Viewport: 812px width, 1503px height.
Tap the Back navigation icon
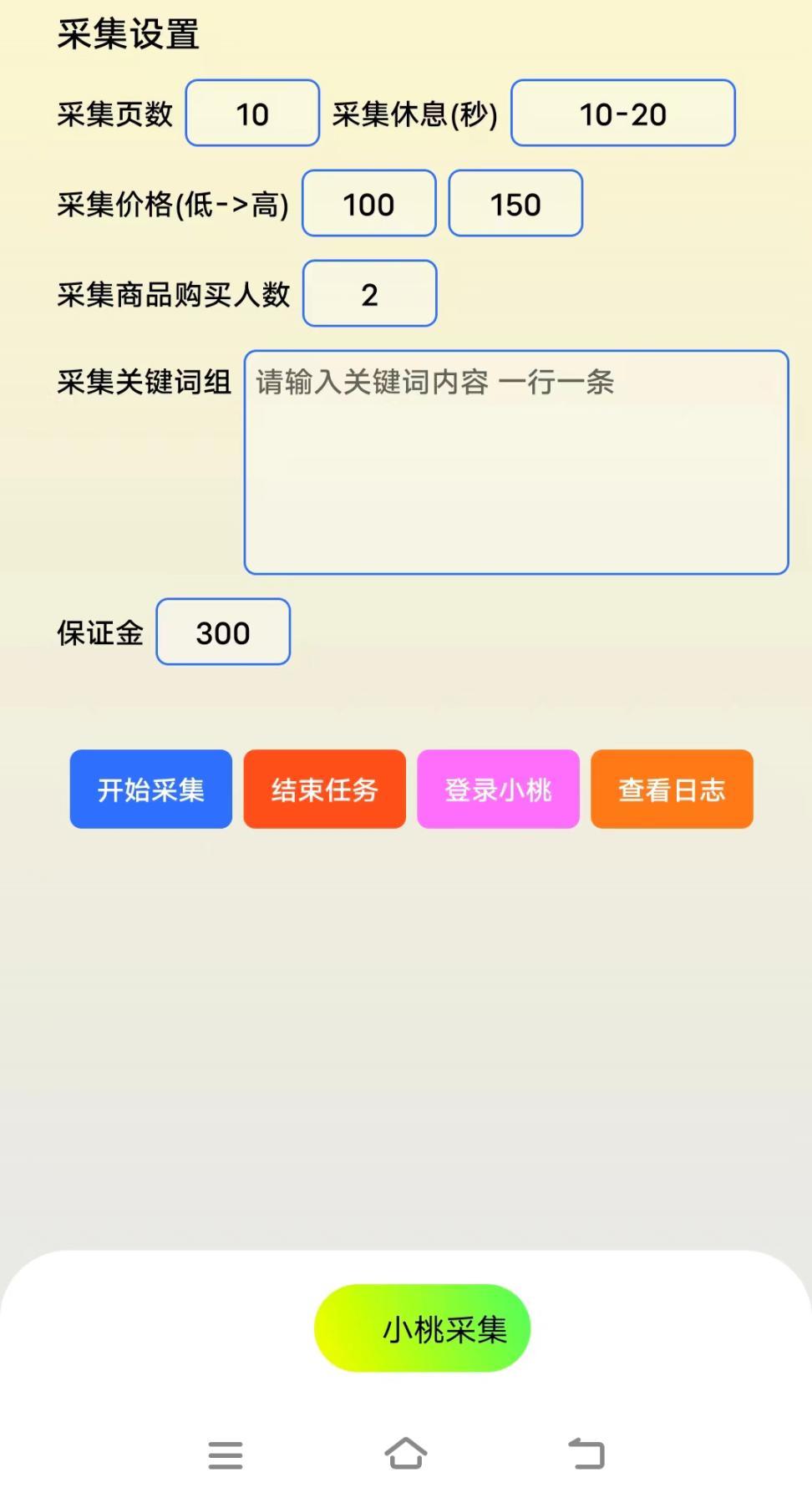[x=585, y=1454]
